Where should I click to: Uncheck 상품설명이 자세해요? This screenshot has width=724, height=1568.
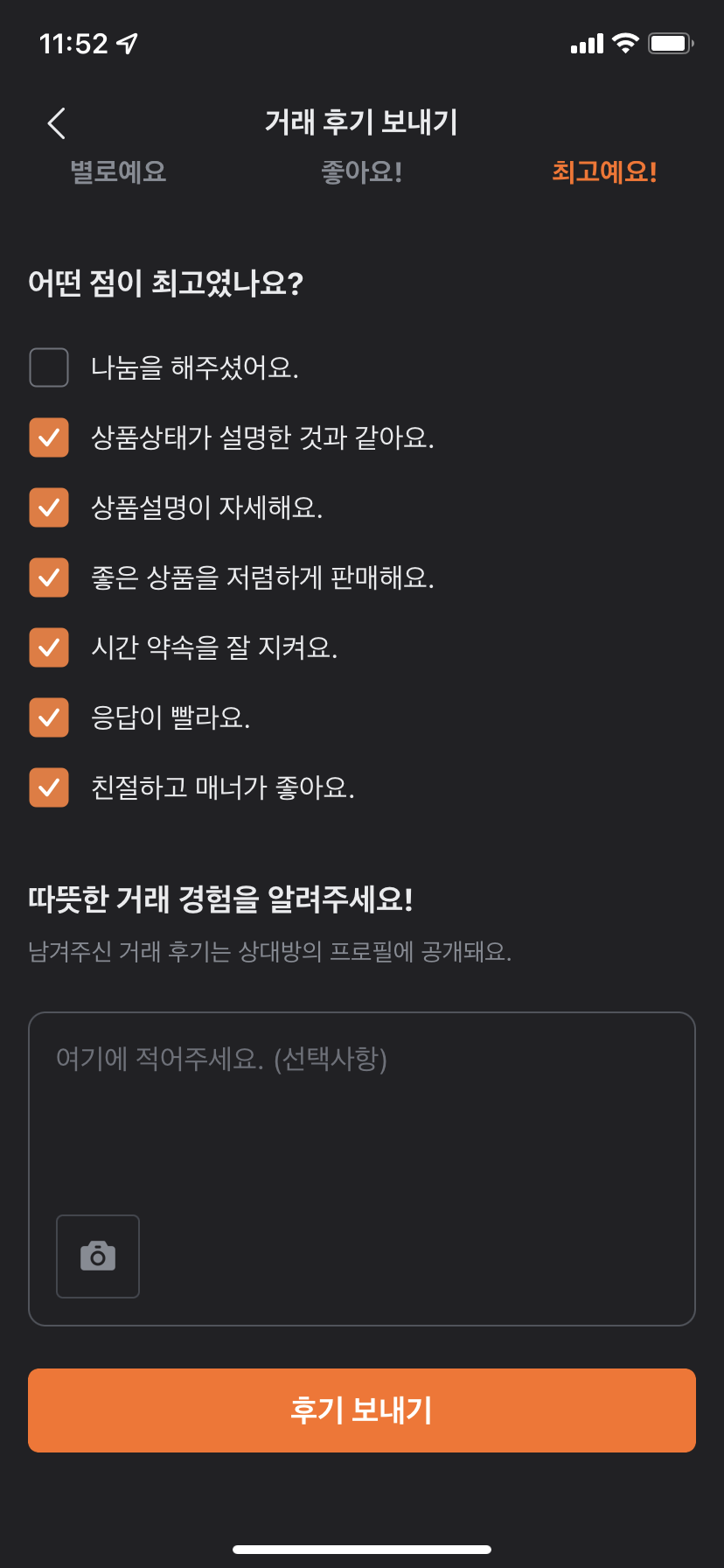(x=49, y=507)
